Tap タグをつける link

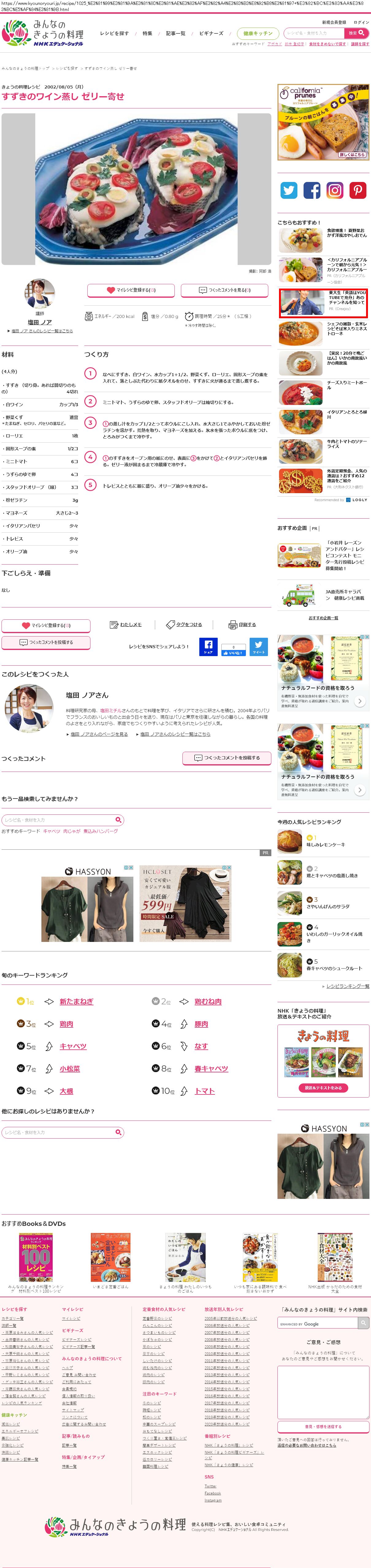pos(184,625)
